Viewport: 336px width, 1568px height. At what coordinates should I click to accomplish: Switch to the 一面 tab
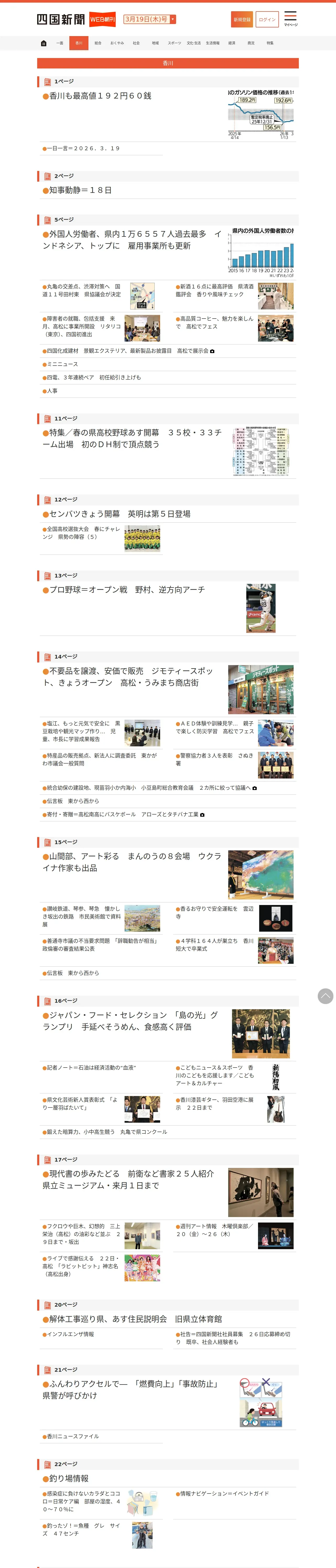click(x=60, y=43)
